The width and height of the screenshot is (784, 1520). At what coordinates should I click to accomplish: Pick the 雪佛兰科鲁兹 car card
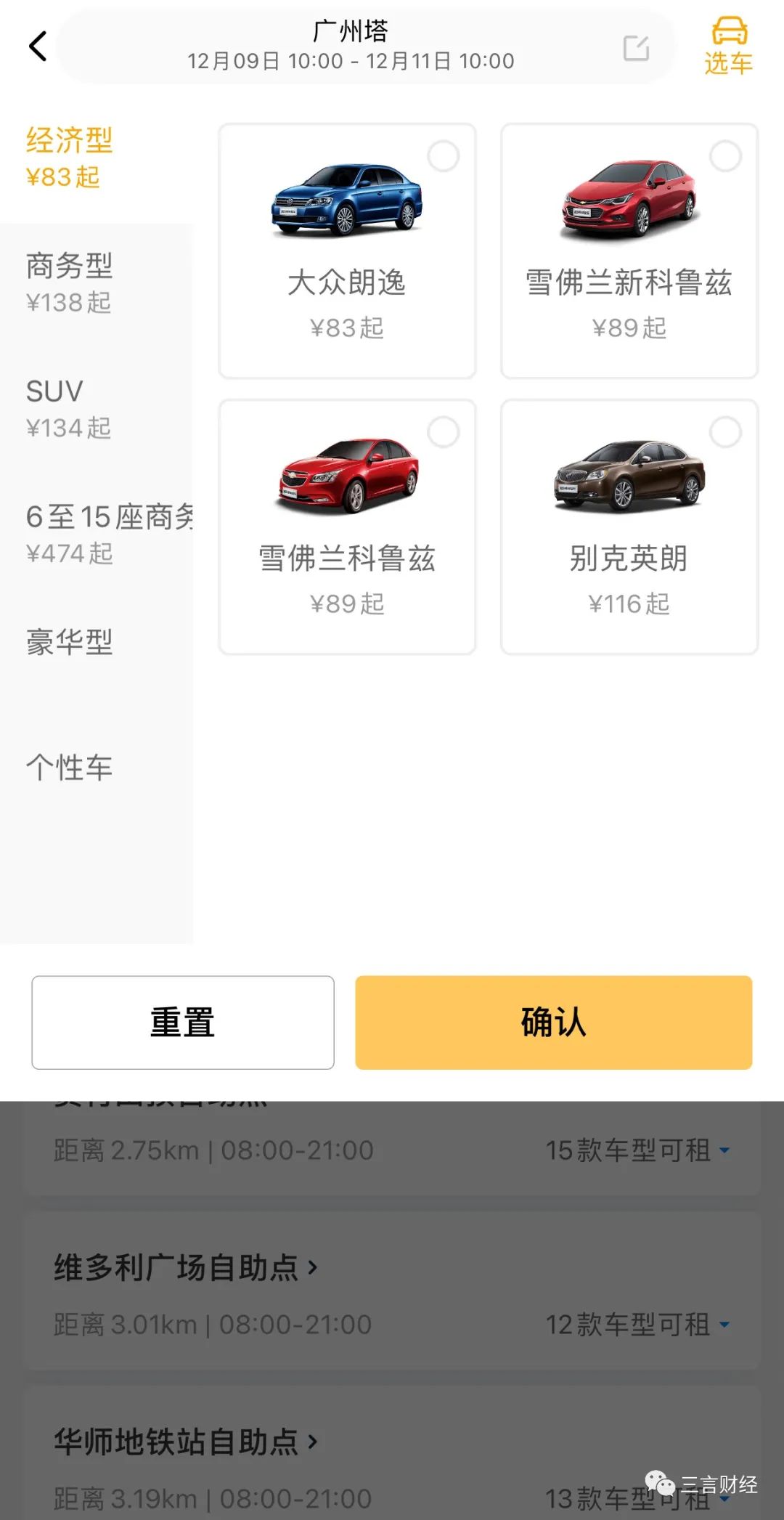click(347, 527)
